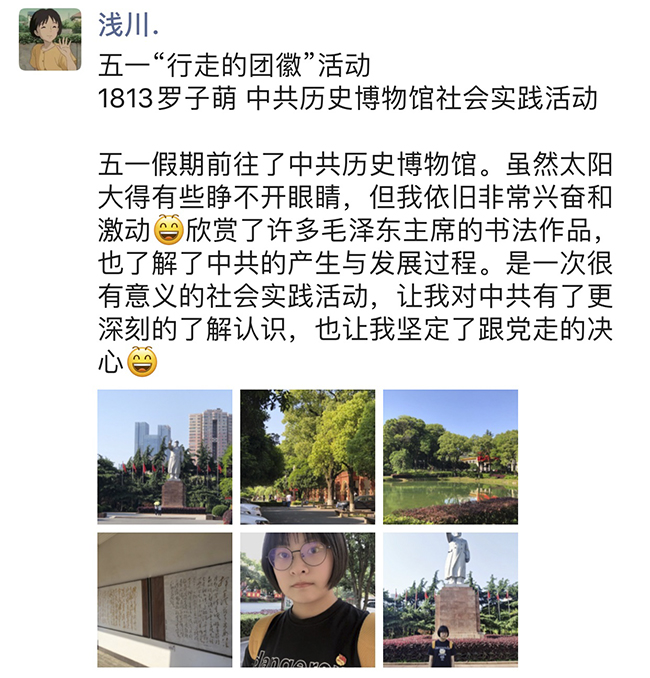The width and height of the screenshot is (650, 678).
Task: Open the photo of the statue with high-rise buildings
Action: click(x=164, y=456)
